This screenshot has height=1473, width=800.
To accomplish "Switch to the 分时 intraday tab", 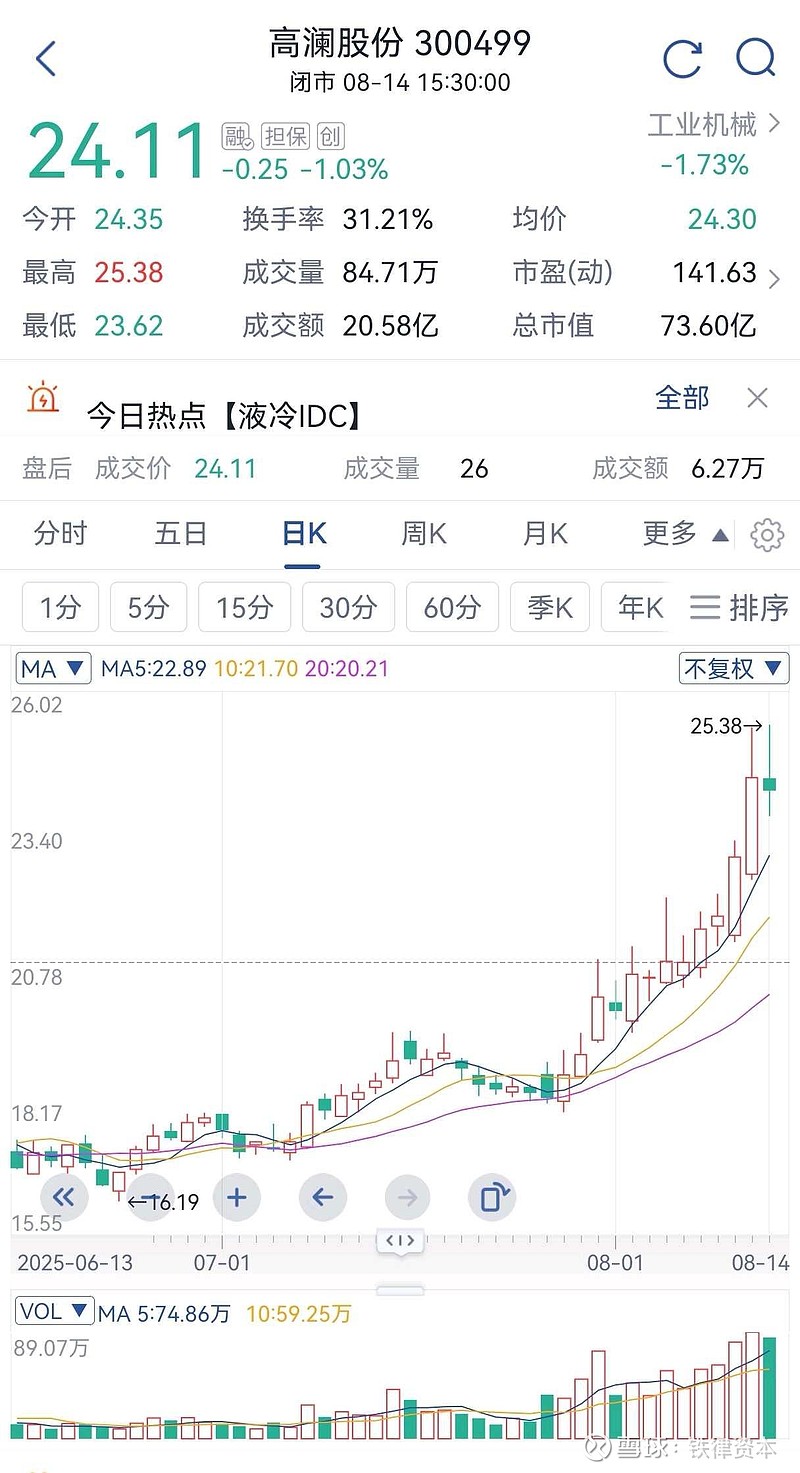I will click(60, 533).
